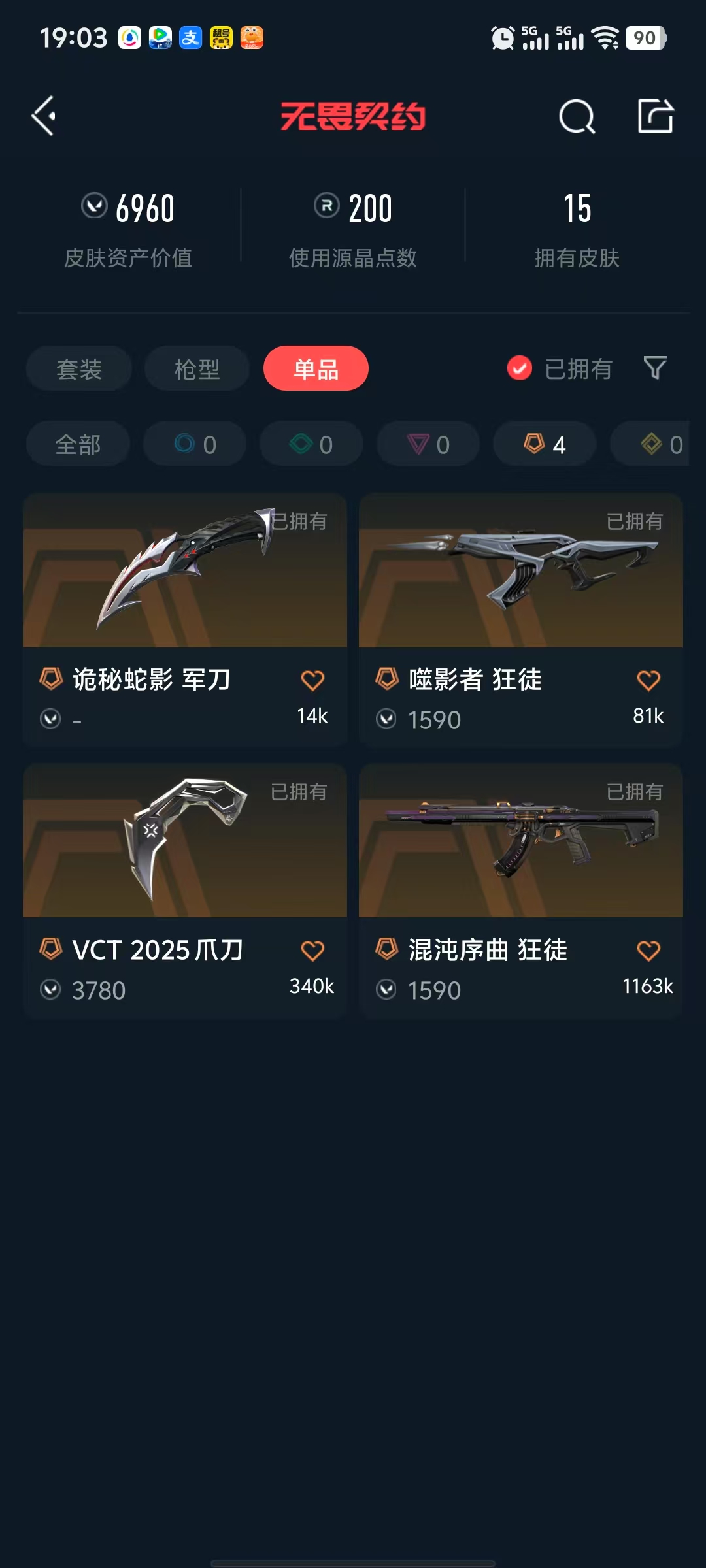Switch to the 套装 tab
The image size is (706, 1568).
pyautogui.click(x=79, y=369)
